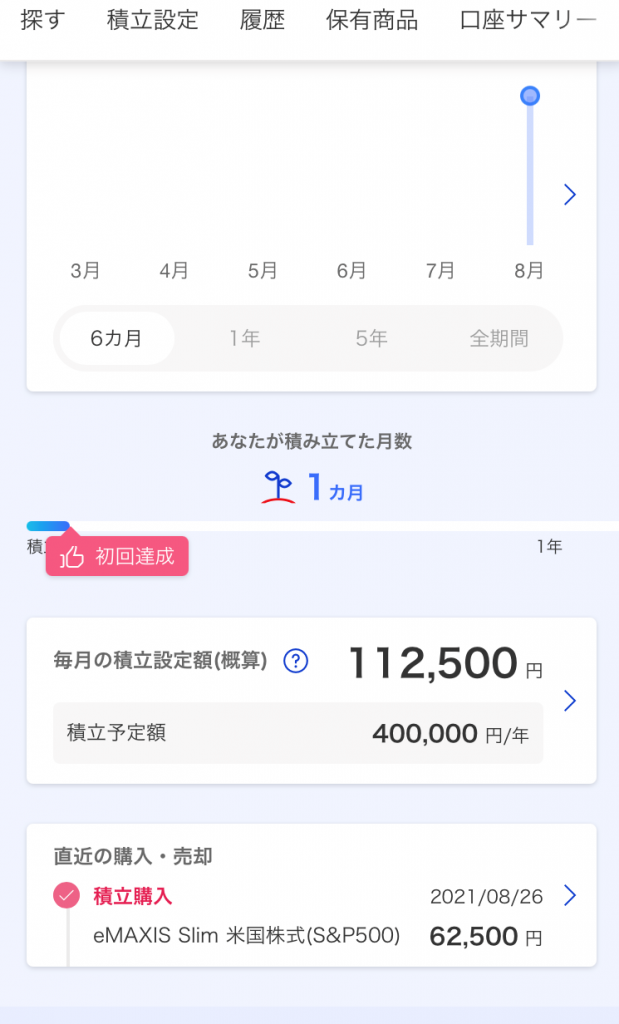Show the 5年 chart period
This screenshot has width=619, height=1024.
(x=371, y=339)
